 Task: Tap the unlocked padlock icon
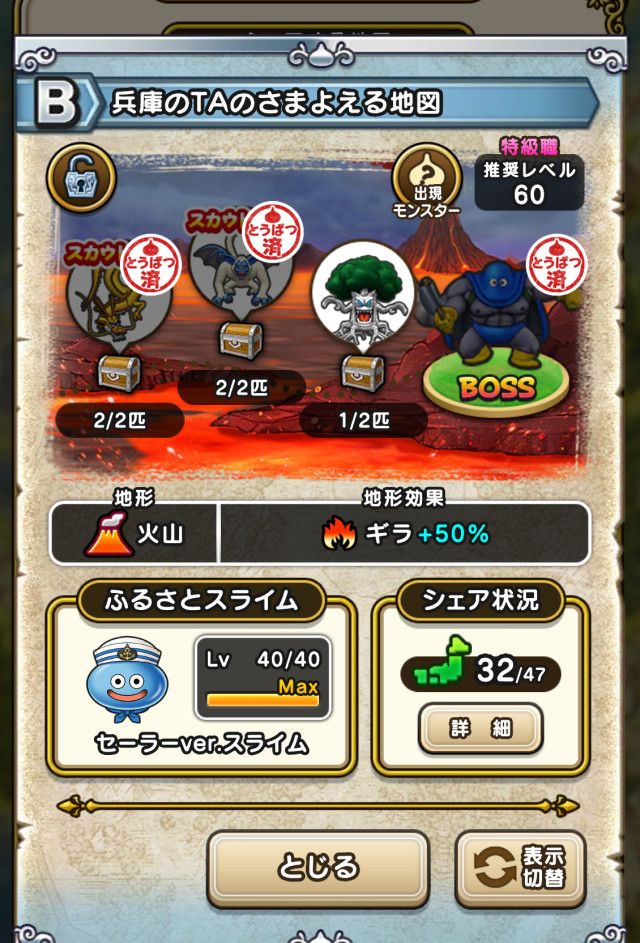(81, 178)
